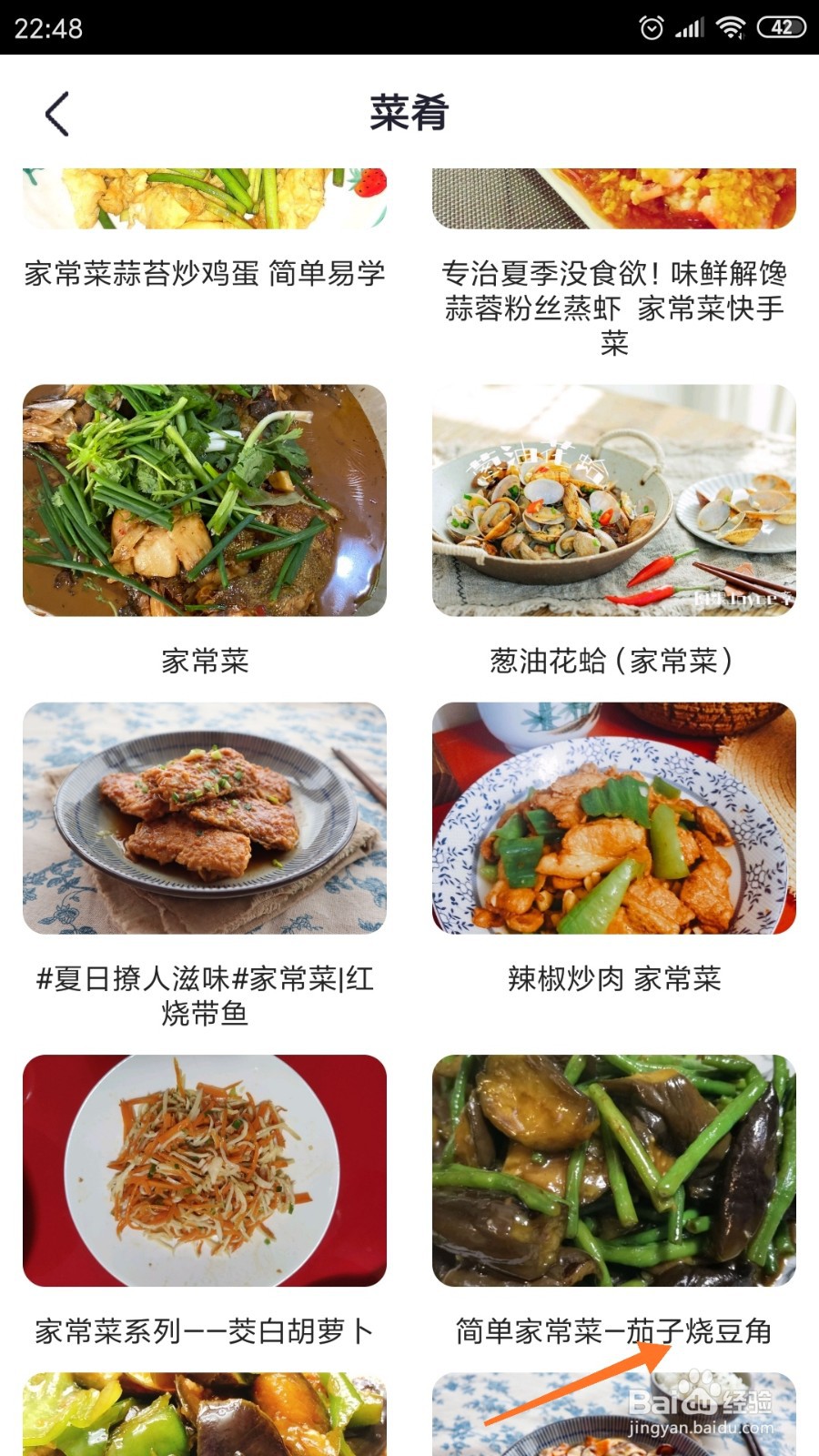Open the 蒜蓉粉丝蒸虾 recipe link
Viewport: 819px width, 1456px height.
[613, 309]
